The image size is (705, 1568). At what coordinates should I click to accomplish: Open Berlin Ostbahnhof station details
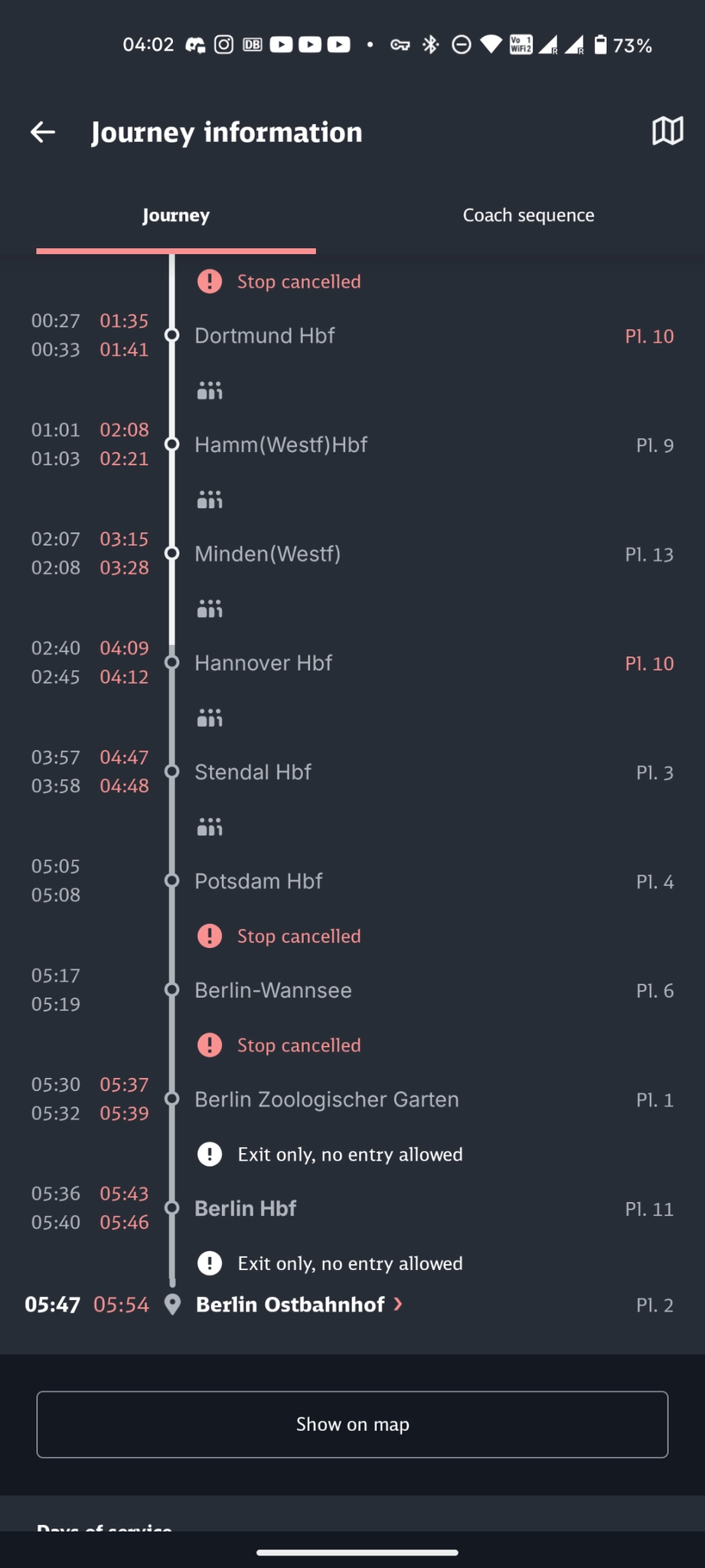[x=299, y=1305]
